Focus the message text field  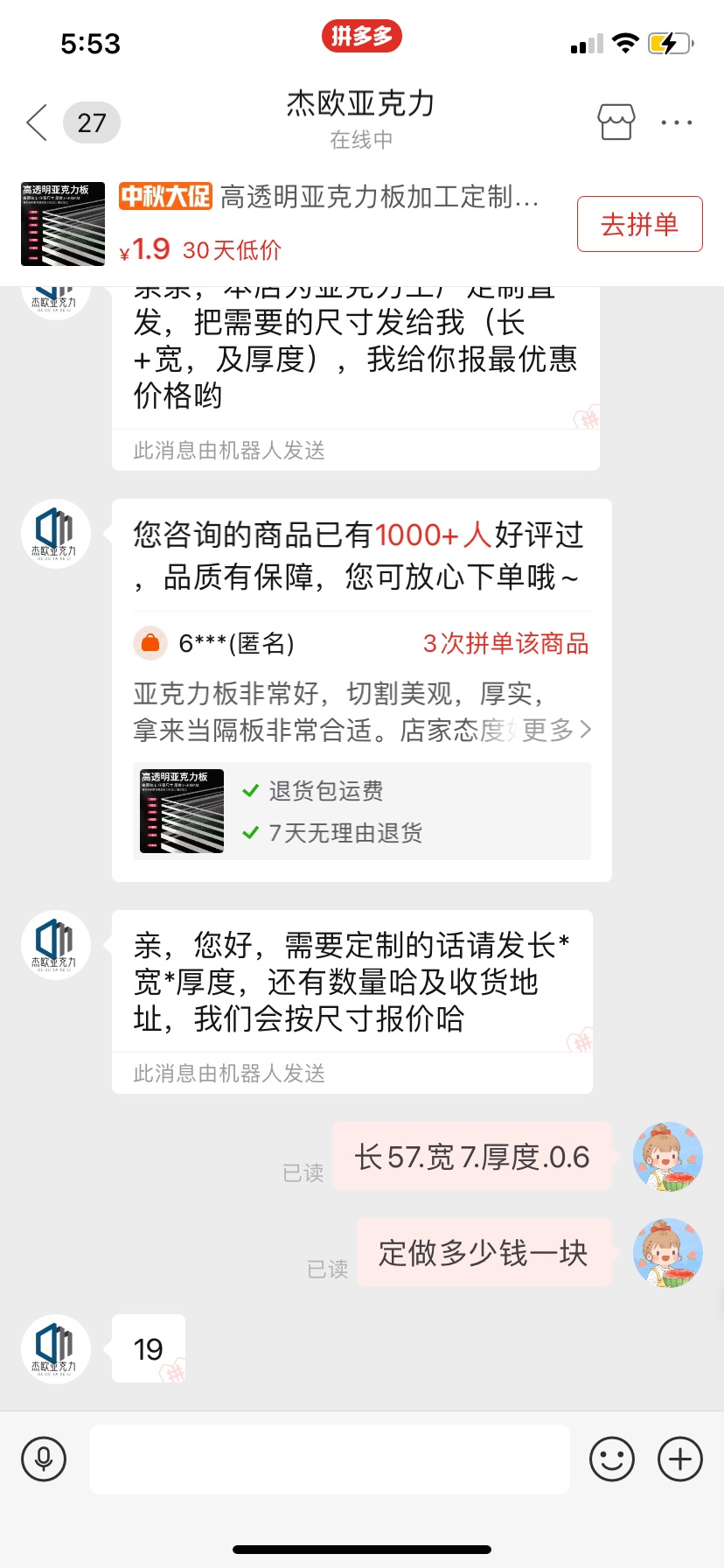330,1459
